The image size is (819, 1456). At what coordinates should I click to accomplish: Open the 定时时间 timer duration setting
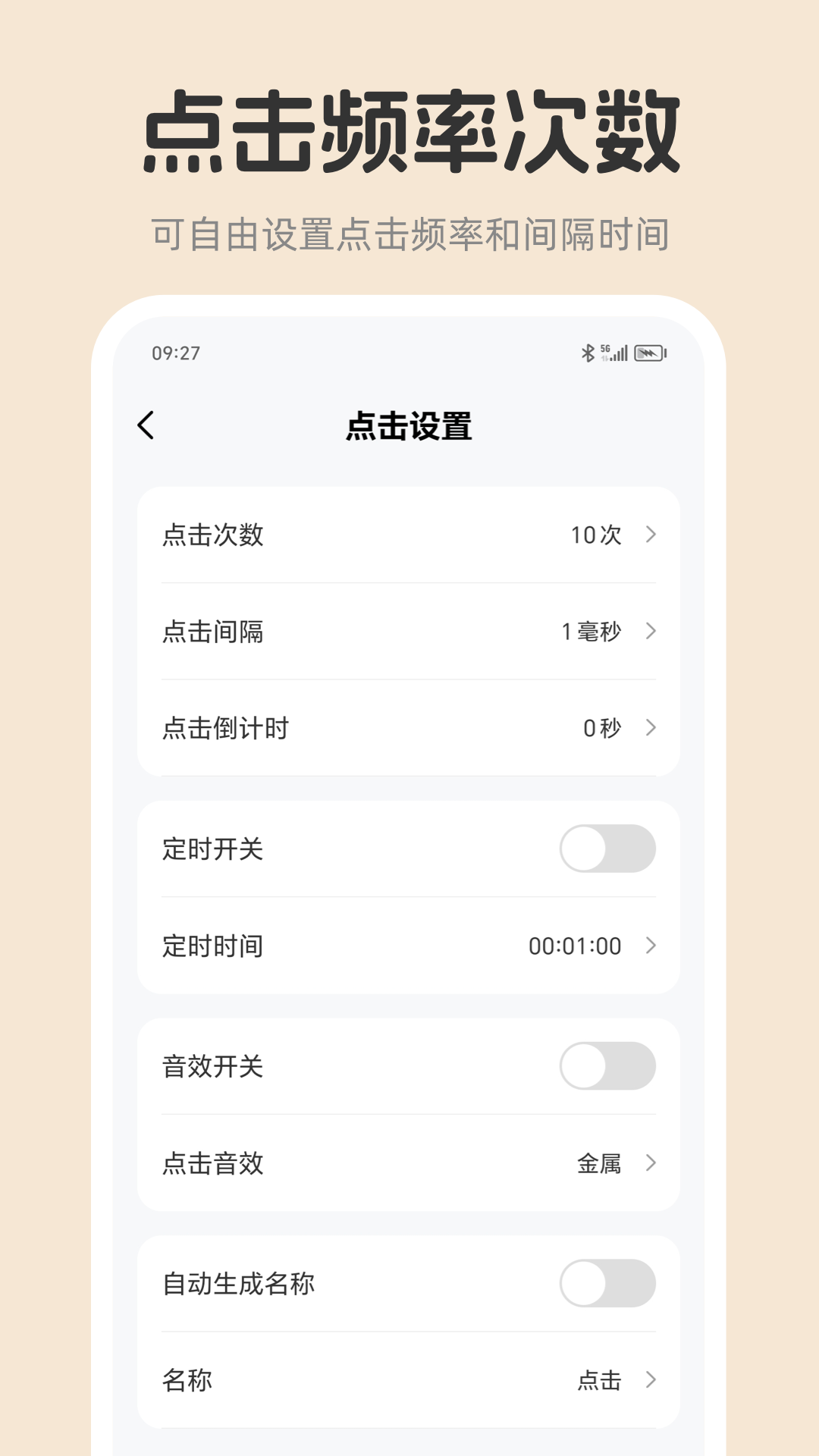click(x=651, y=946)
